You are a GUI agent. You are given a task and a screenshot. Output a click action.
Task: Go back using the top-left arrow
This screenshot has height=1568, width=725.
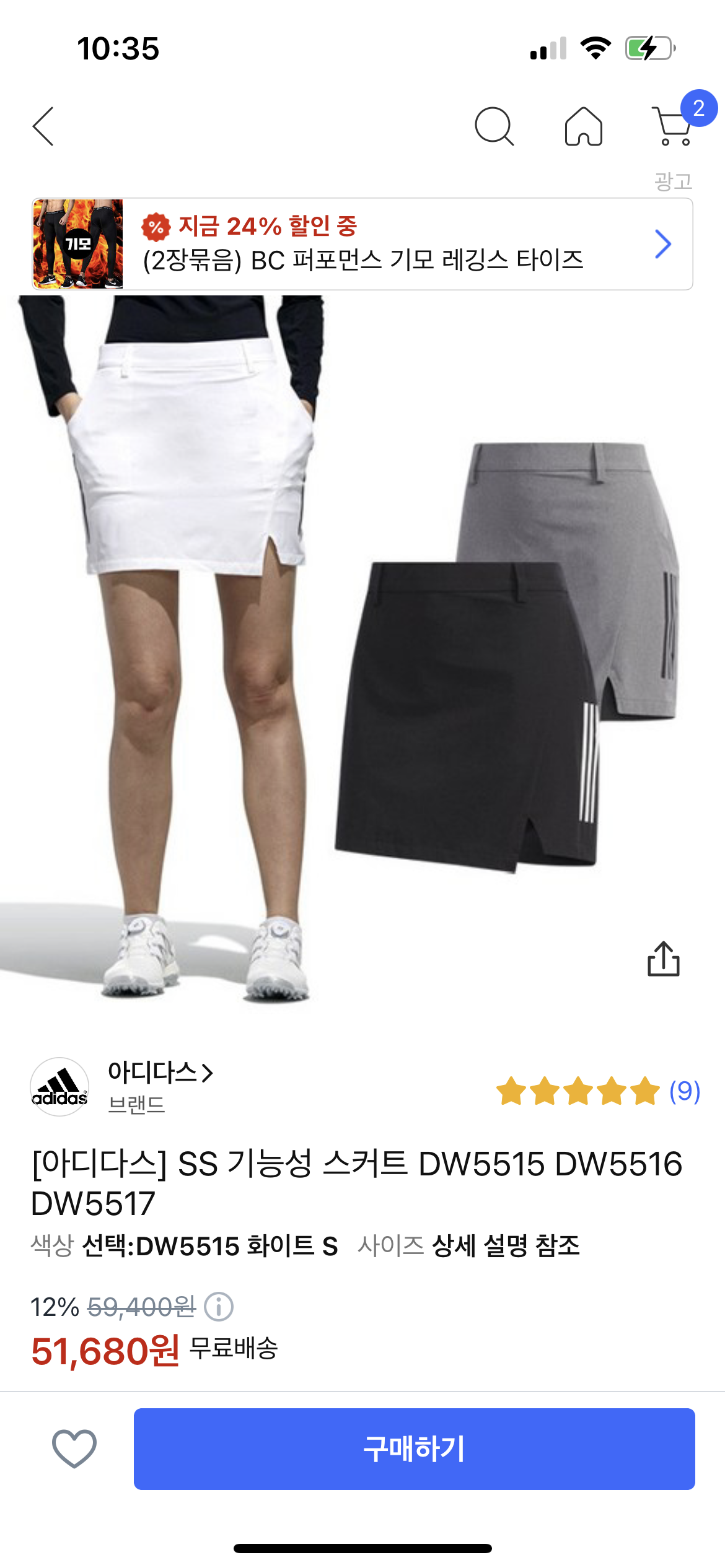[x=43, y=126]
